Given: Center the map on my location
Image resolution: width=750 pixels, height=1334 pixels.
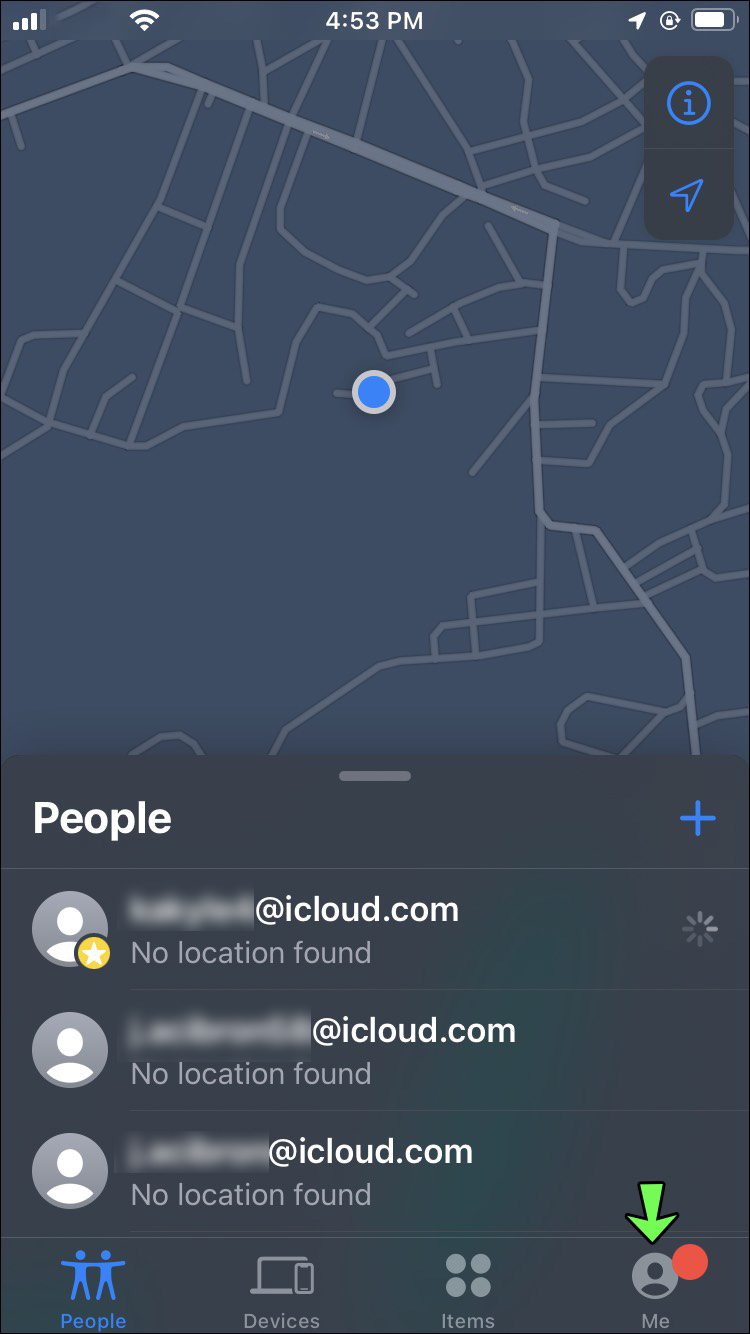Looking at the screenshot, I should point(688,195).
